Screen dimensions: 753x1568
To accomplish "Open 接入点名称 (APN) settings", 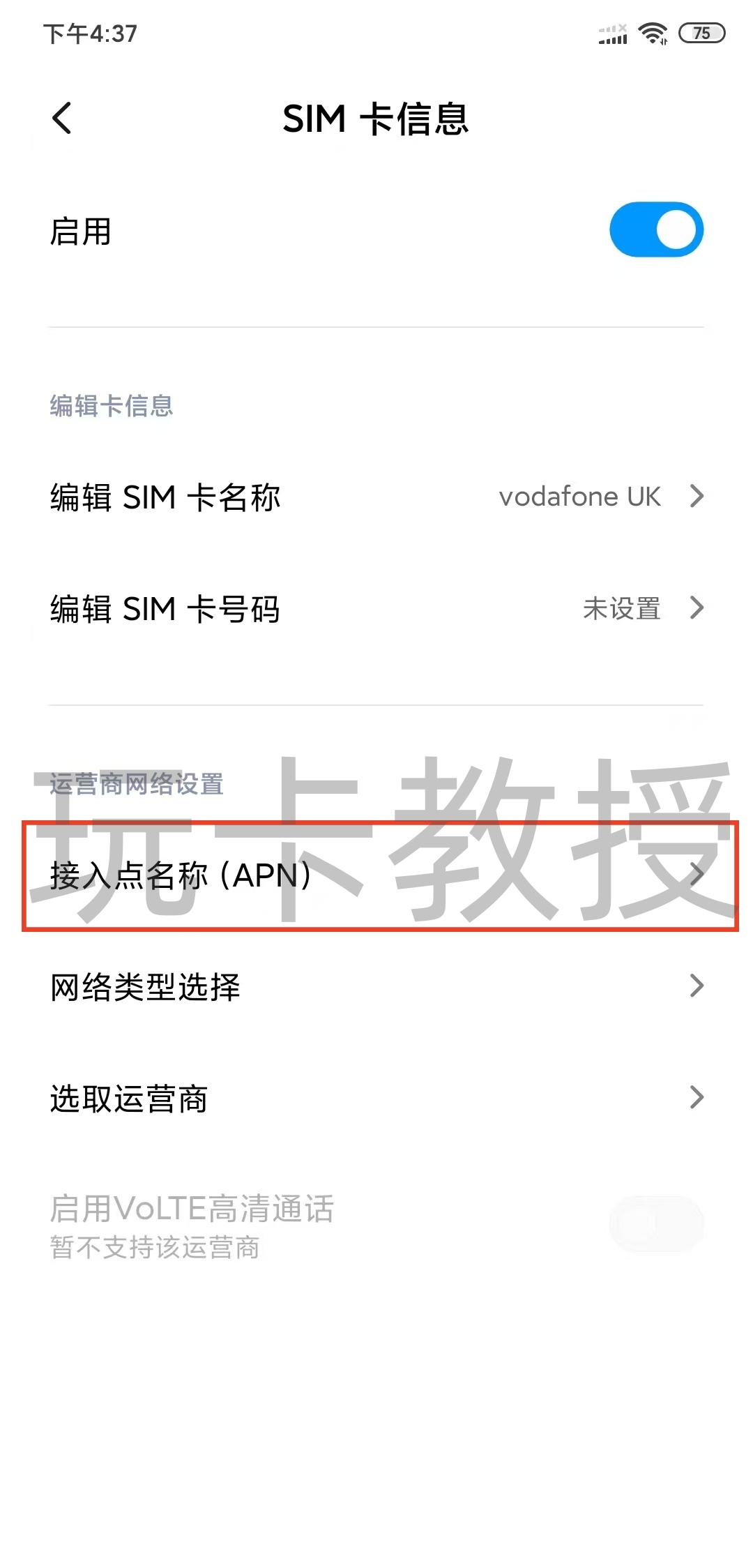I will coord(376,875).
